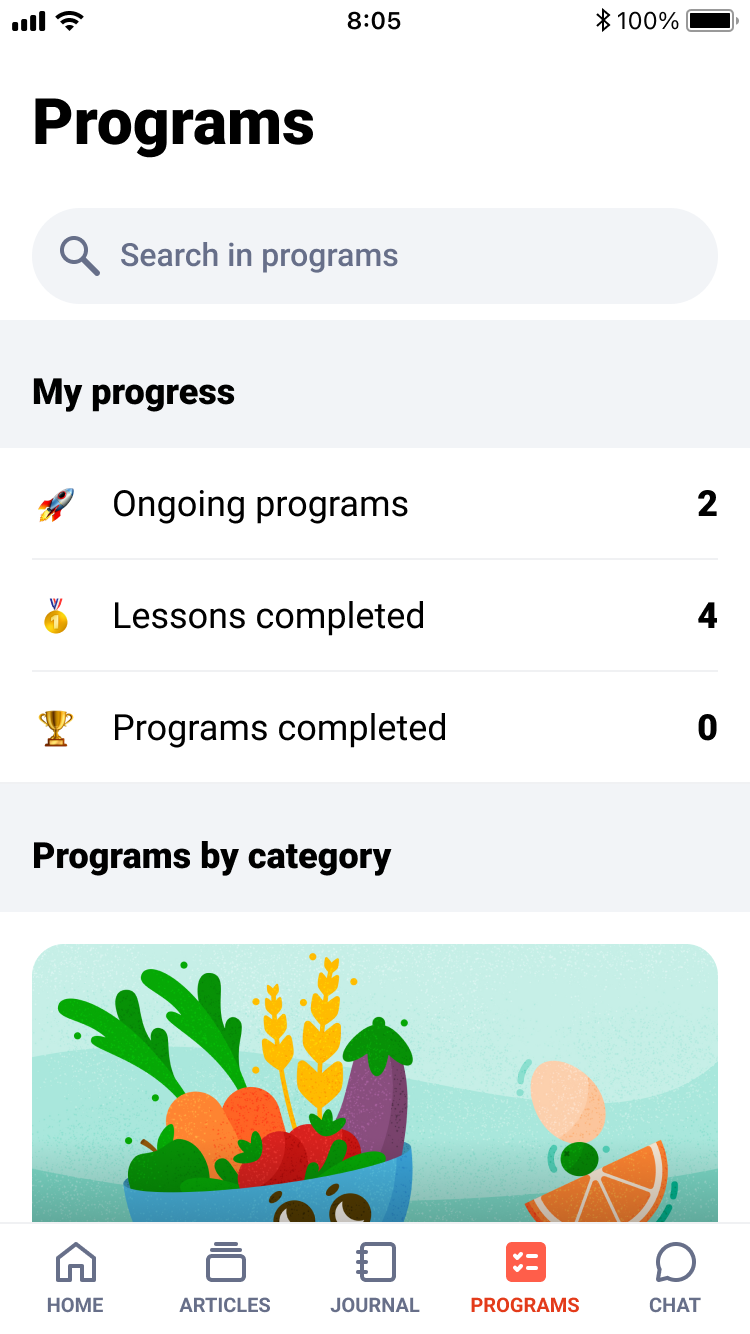Go to the Home tab
The height and width of the screenshot is (1334, 750).
[x=75, y=1279]
